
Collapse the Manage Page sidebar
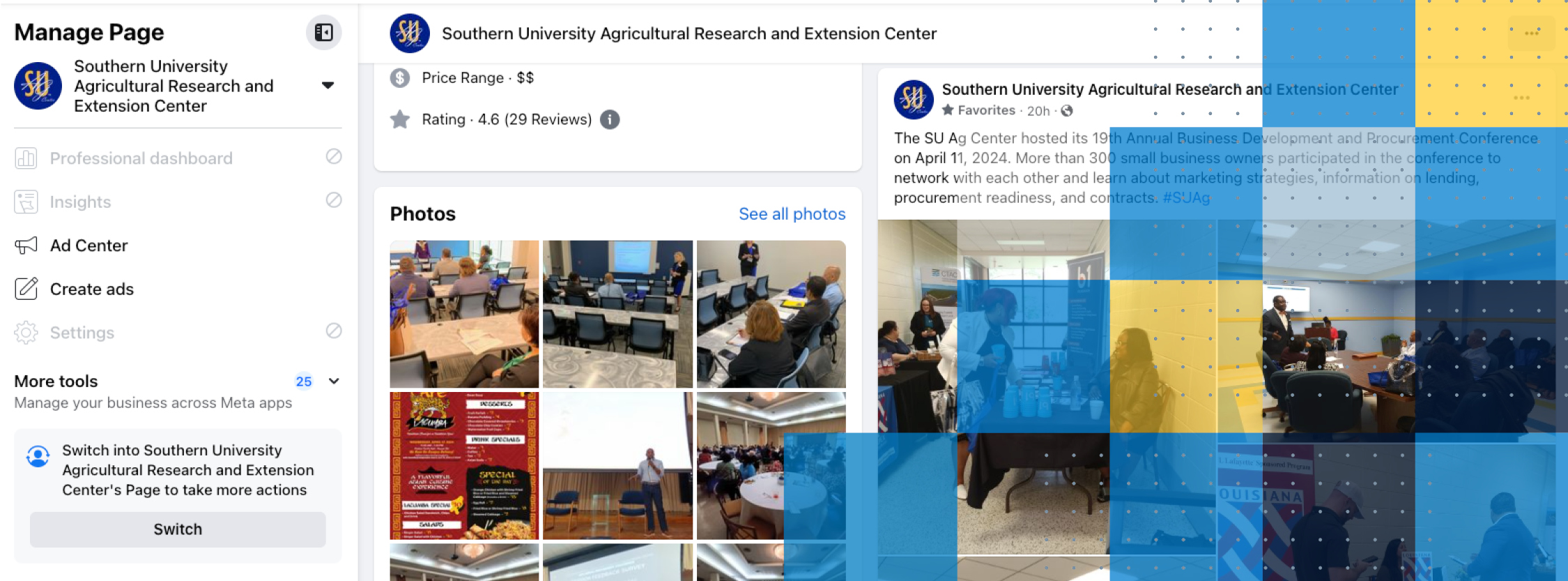point(323,33)
